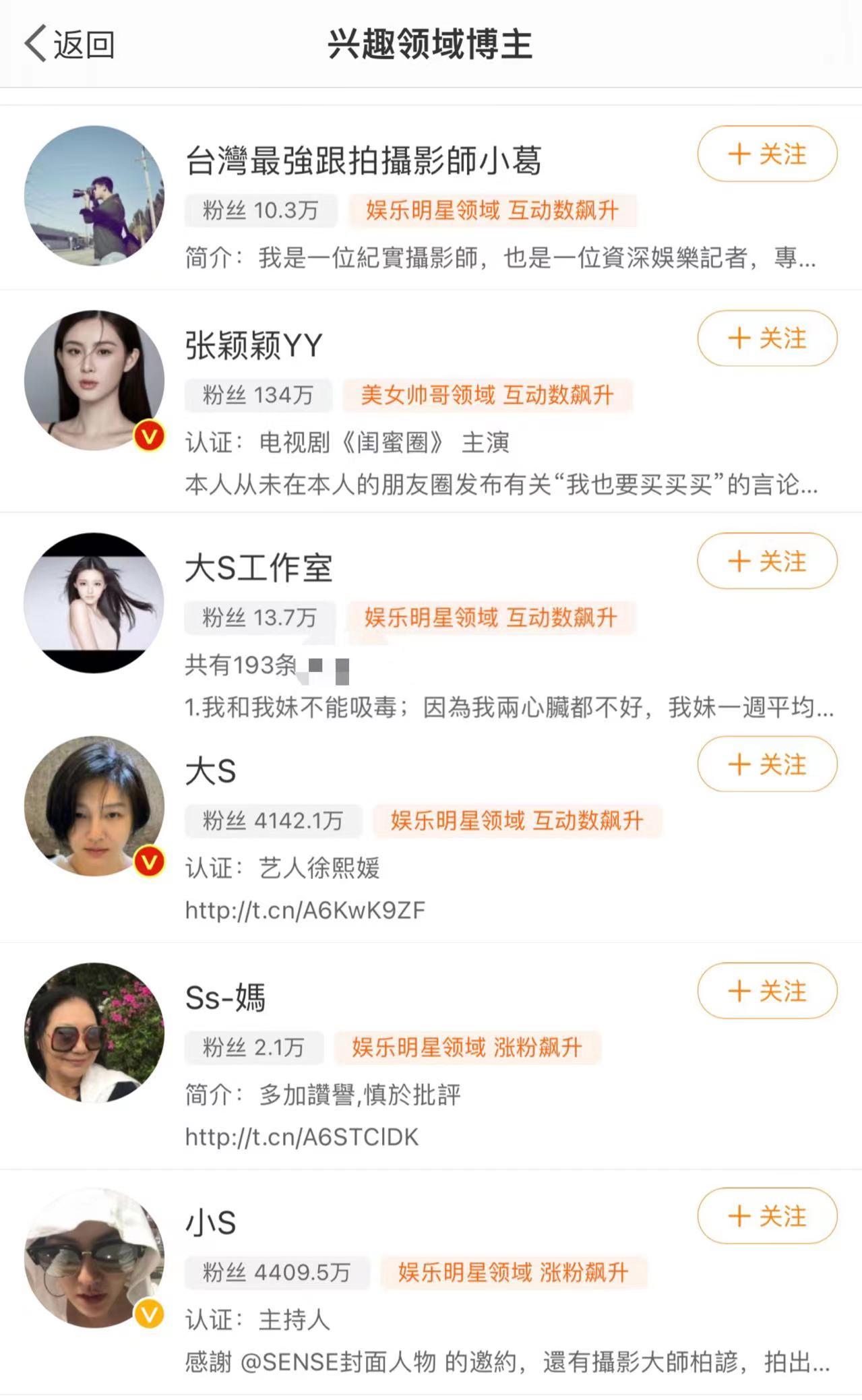Tap 关注 to follow 张颖颖YY
Screen dimensions: 862x1400
[766, 339]
